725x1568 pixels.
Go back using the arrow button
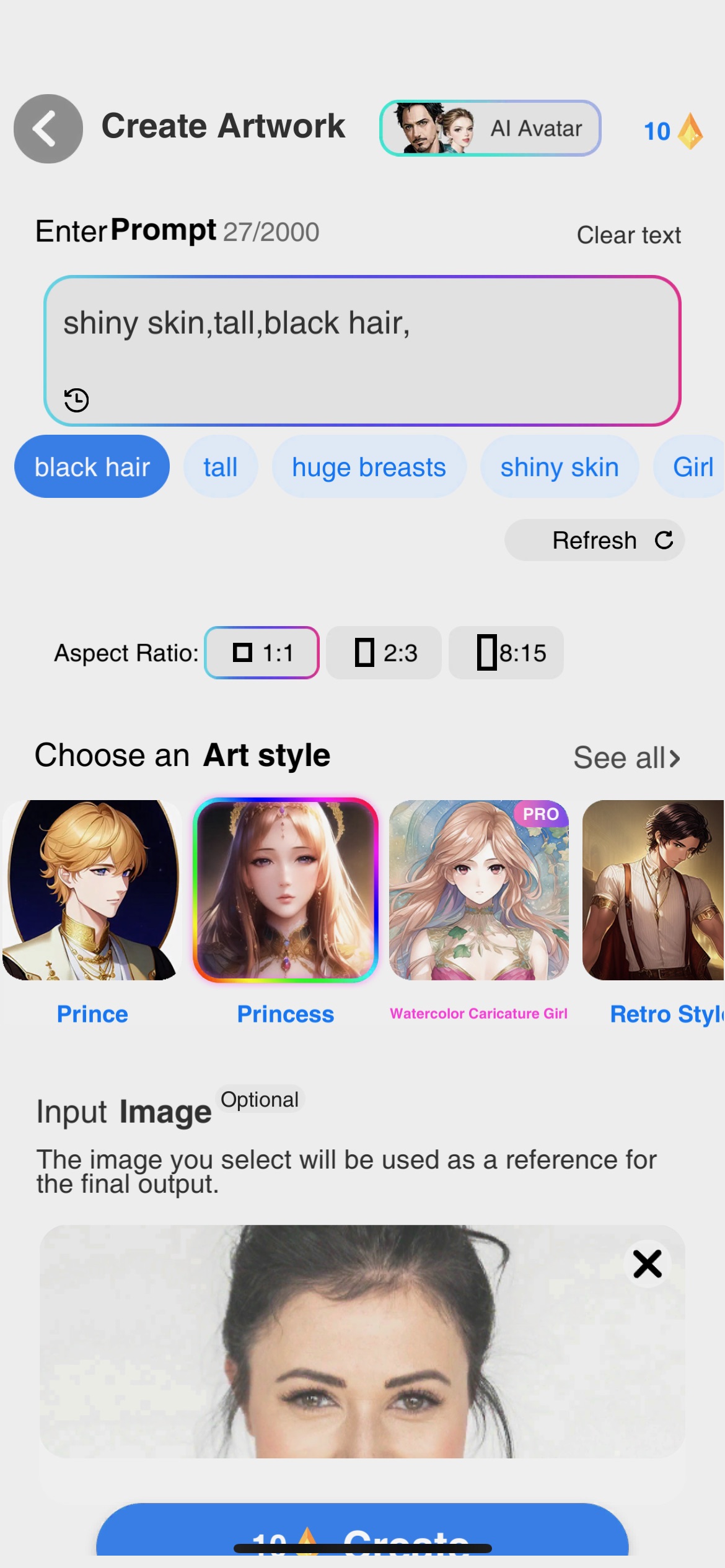tap(48, 129)
